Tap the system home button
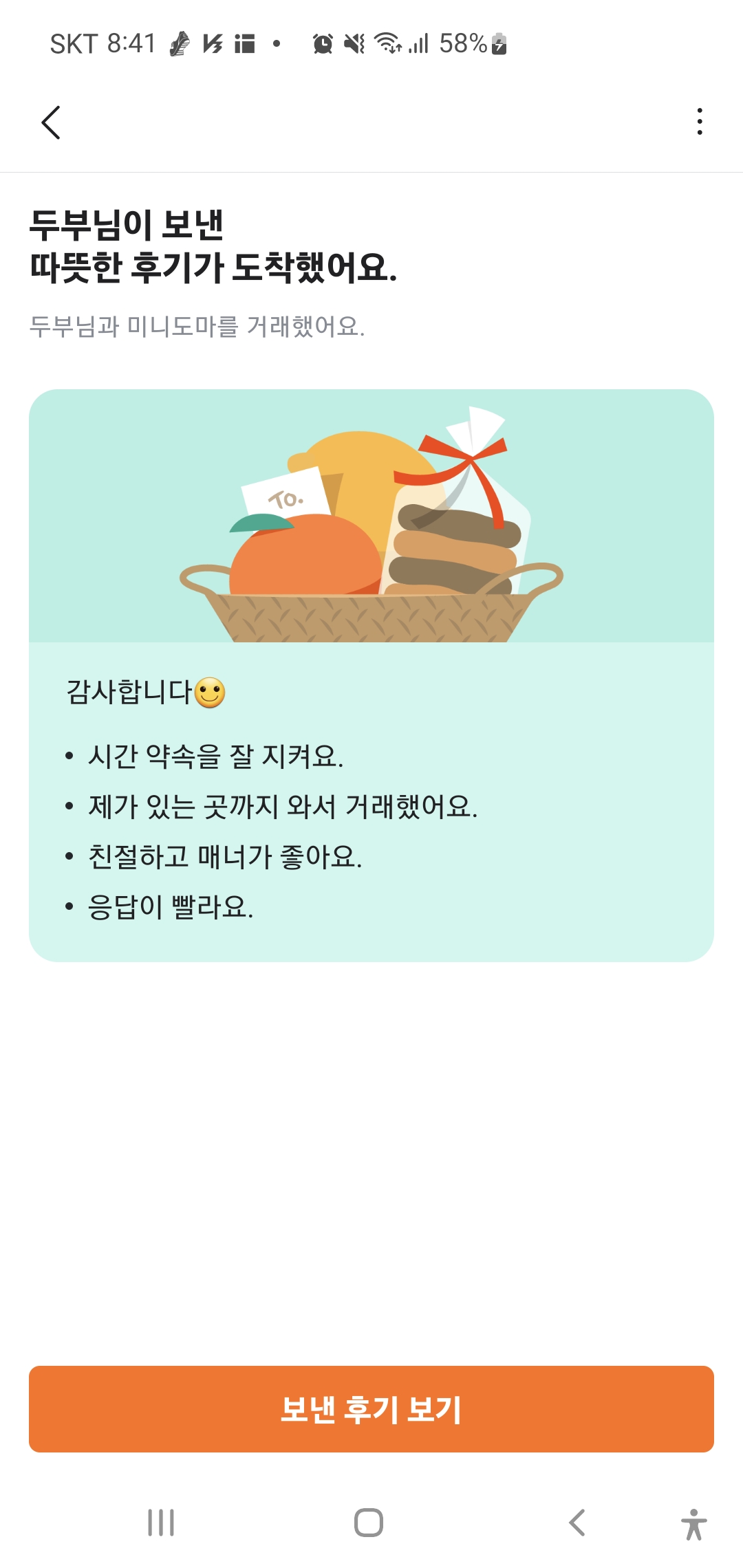The image size is (743, 1568). tap(369, 1523)
